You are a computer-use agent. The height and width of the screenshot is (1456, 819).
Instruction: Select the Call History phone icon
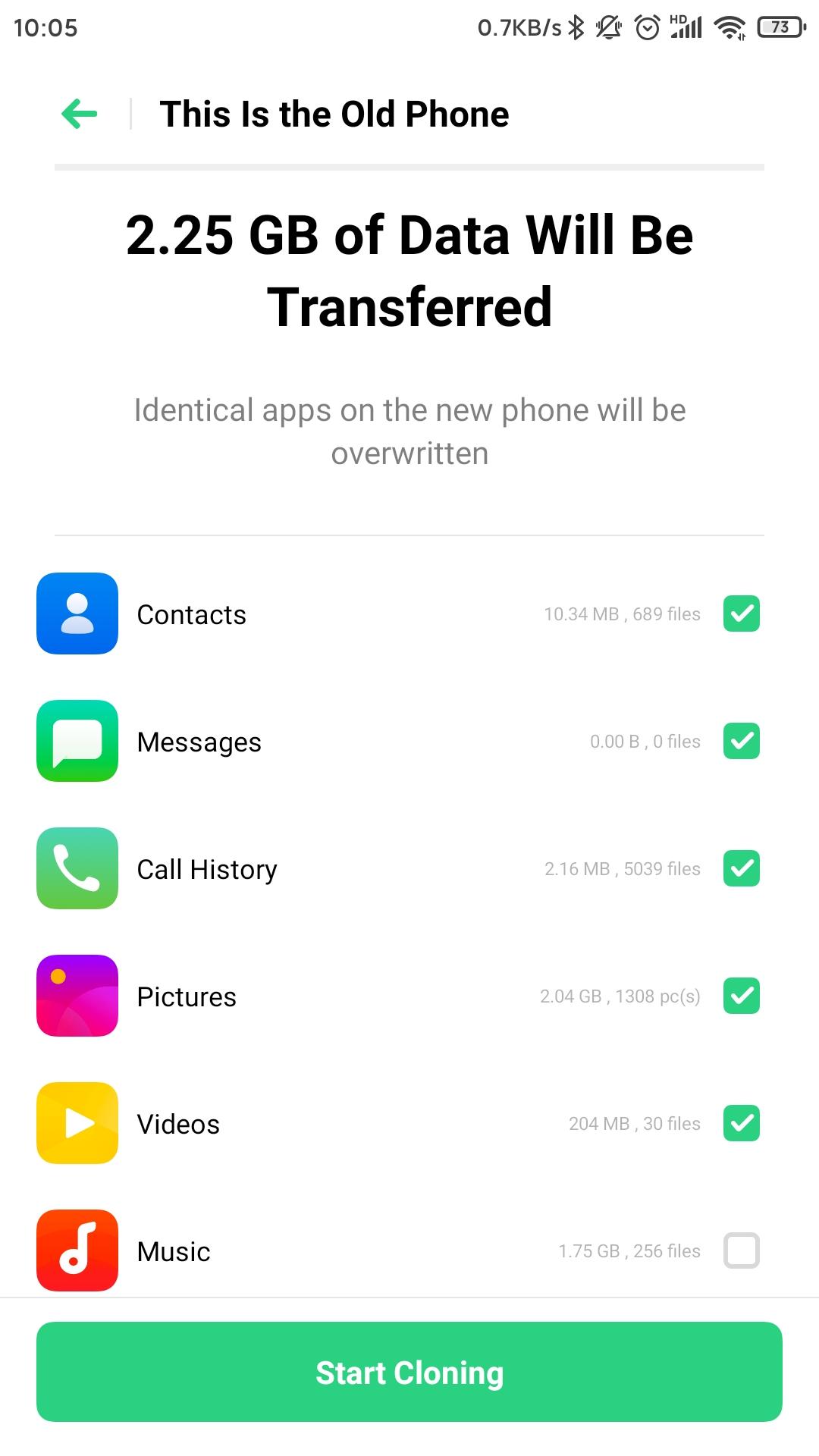(77, 868)
